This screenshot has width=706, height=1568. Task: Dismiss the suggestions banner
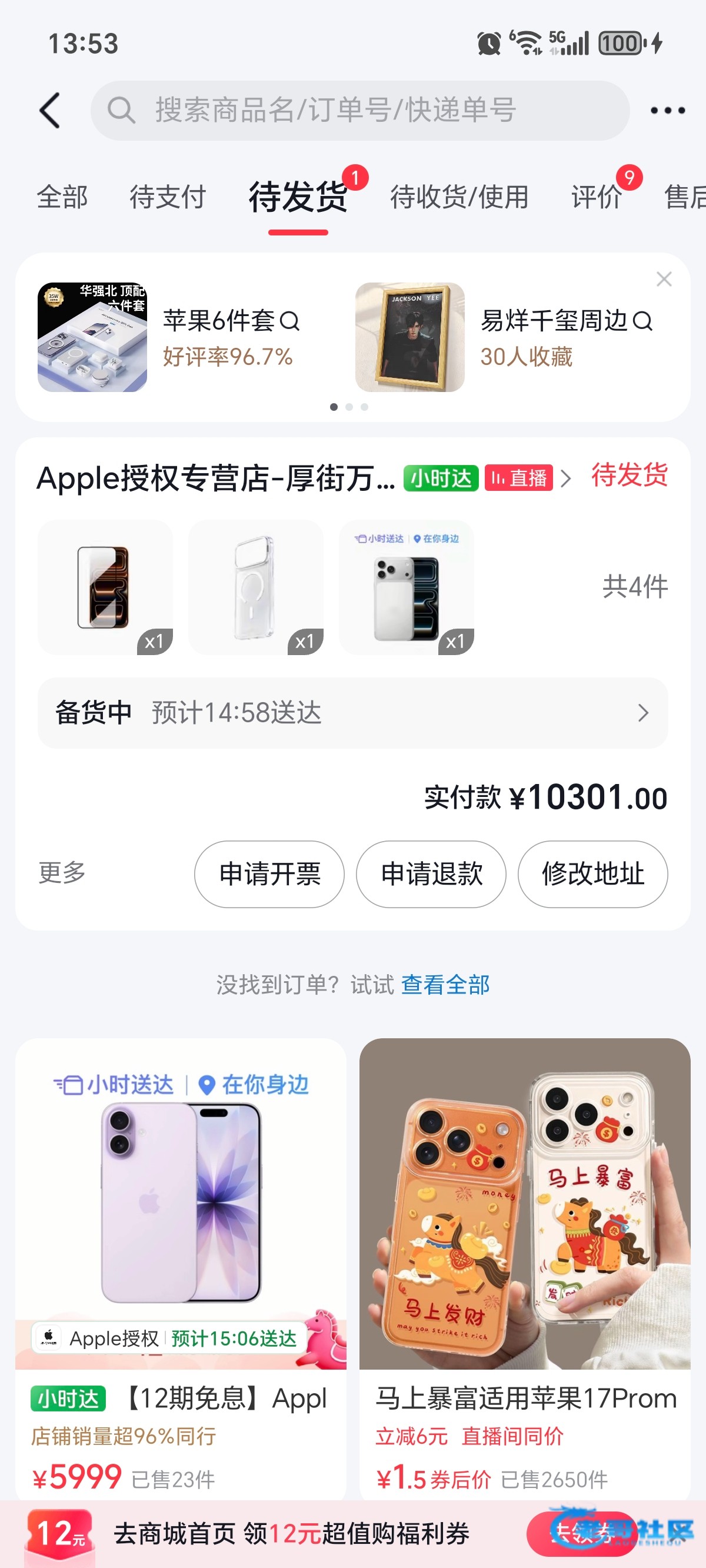click(x=664, y=280)
